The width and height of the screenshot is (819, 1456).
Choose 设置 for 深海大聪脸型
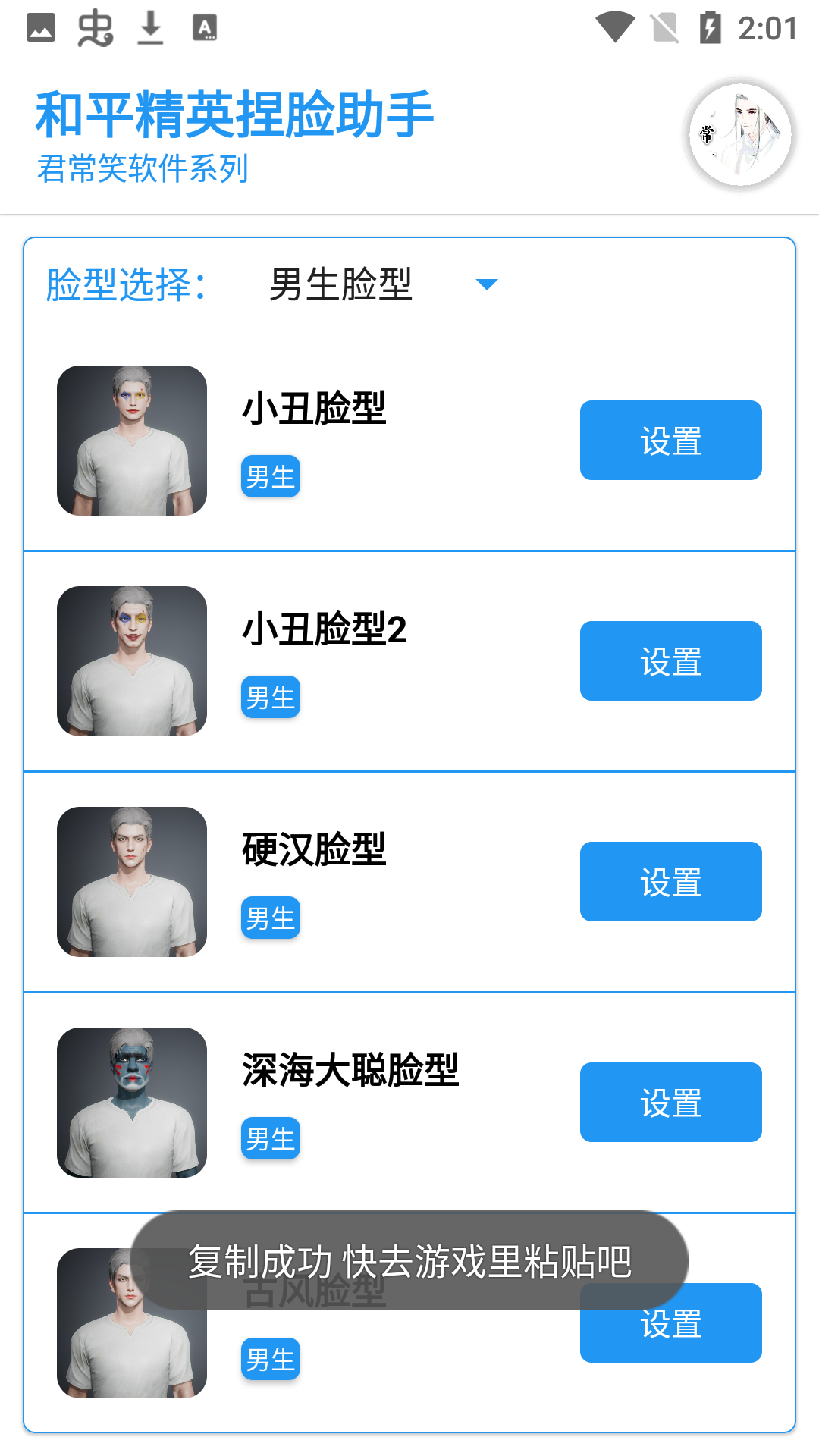pos(670,1102)
